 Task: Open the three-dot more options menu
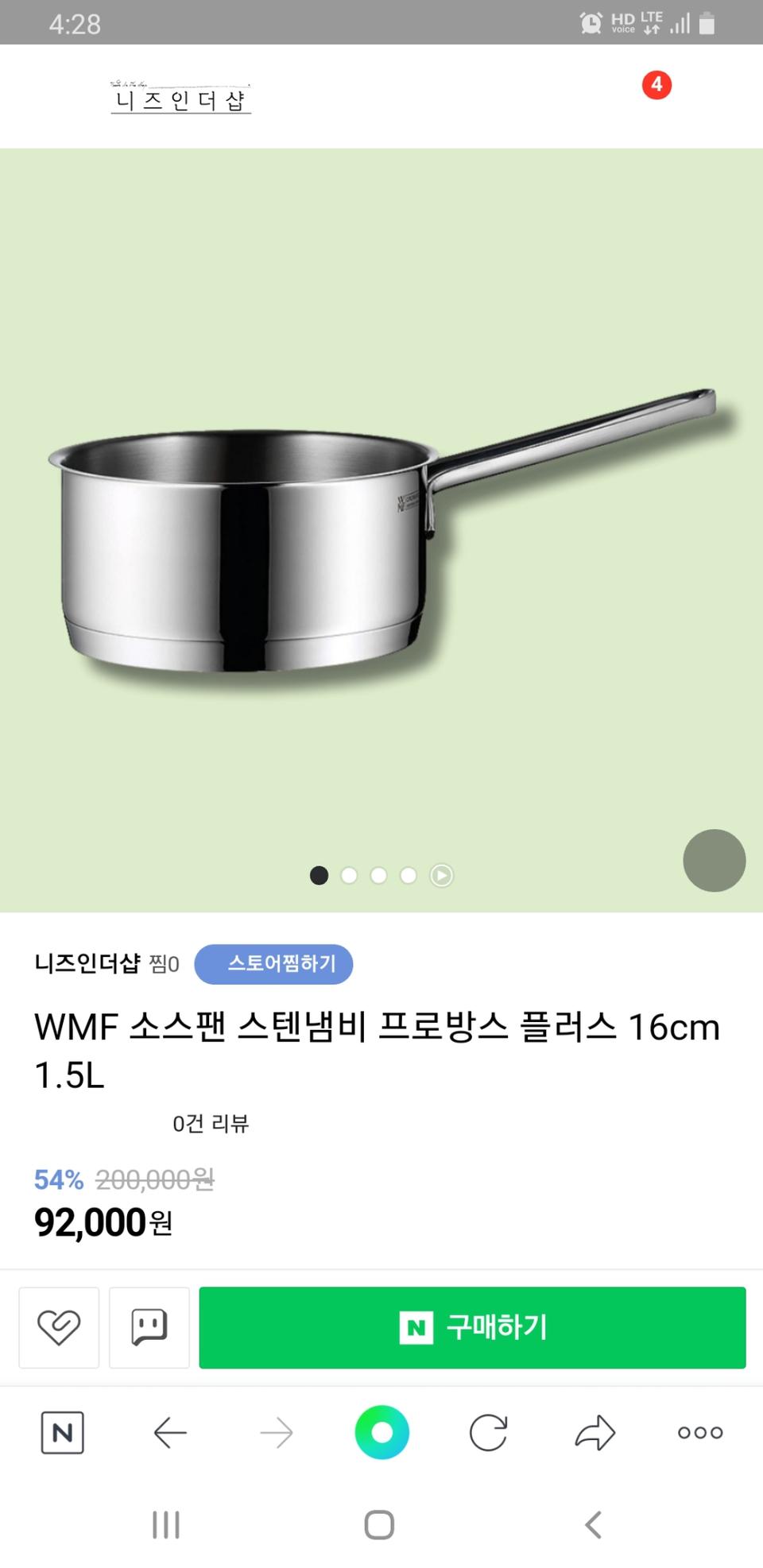point(700,1433)
